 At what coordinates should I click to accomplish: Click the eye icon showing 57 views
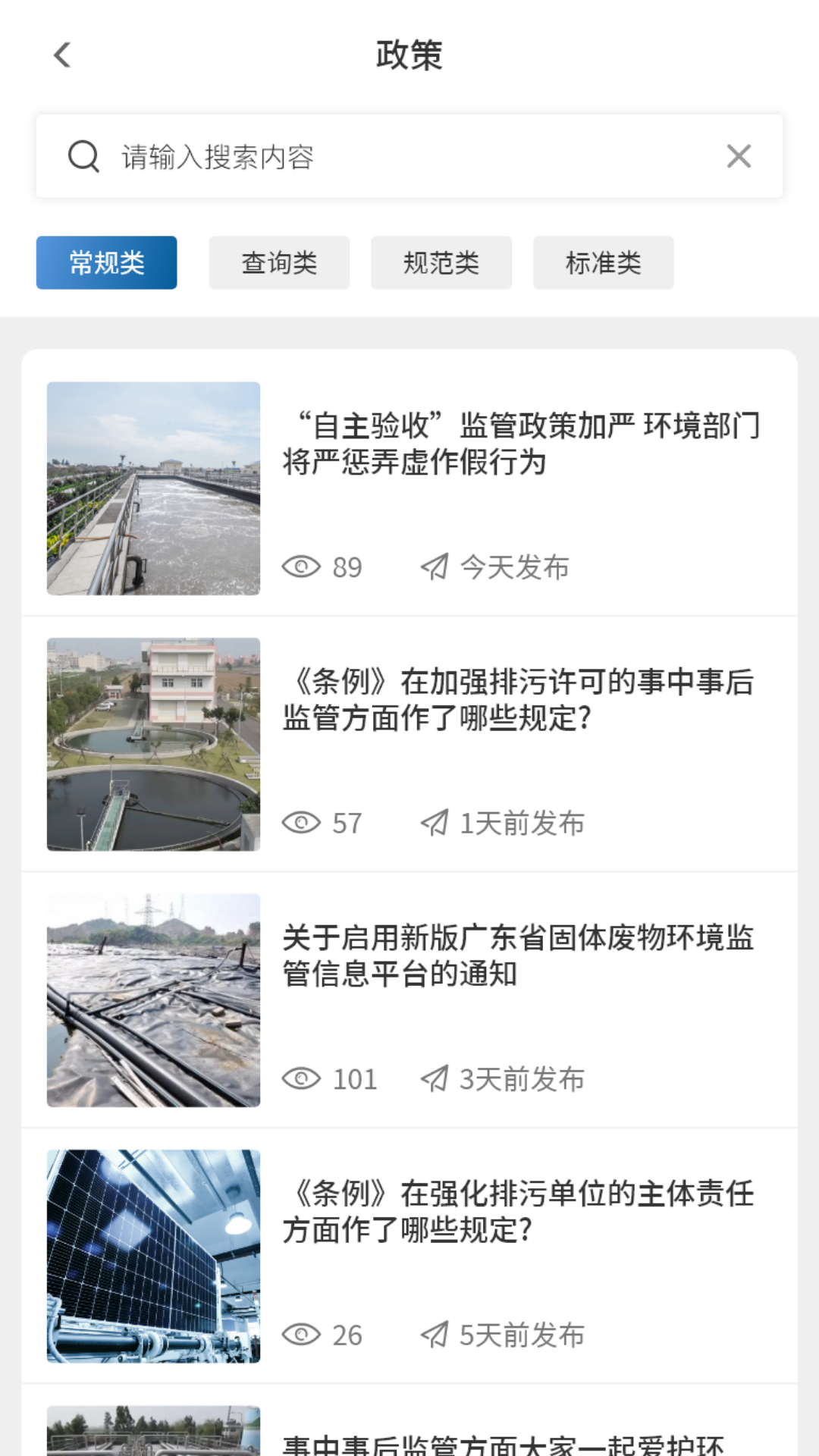click(303, 822)
